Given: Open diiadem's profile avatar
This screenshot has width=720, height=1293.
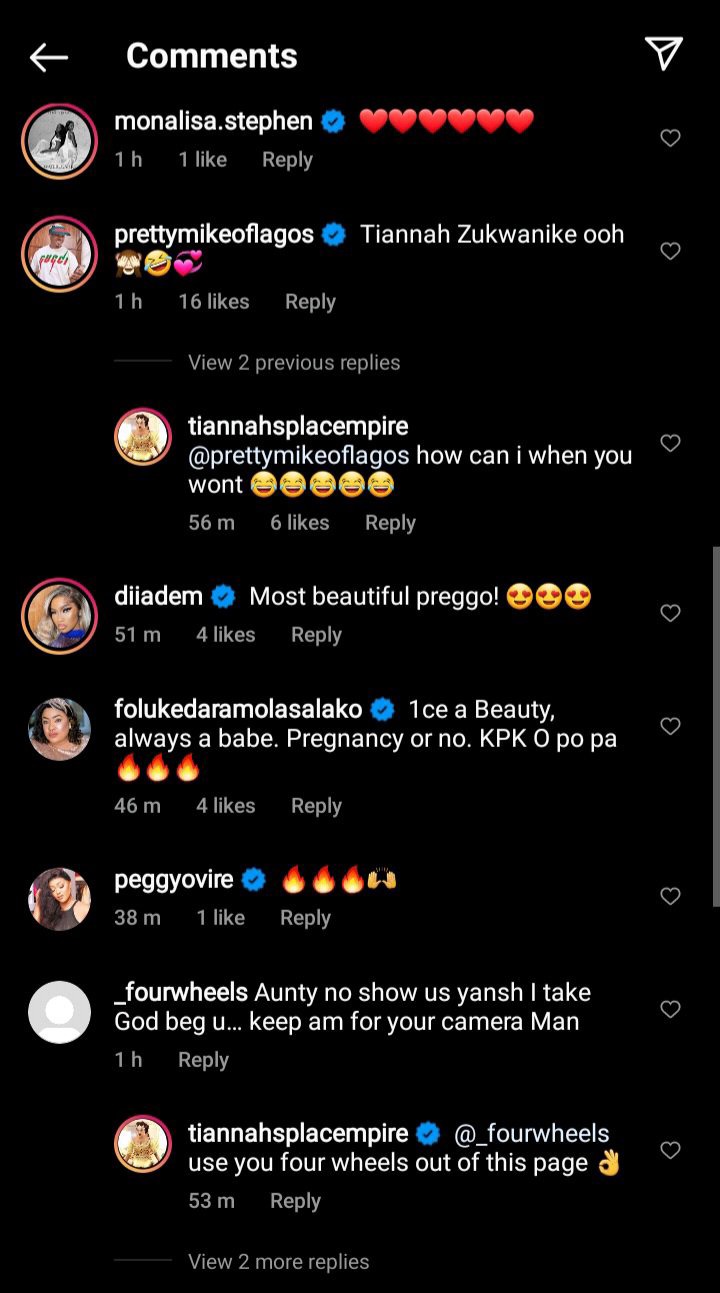Looking at the screenshot, I should [x=59, y=615].
